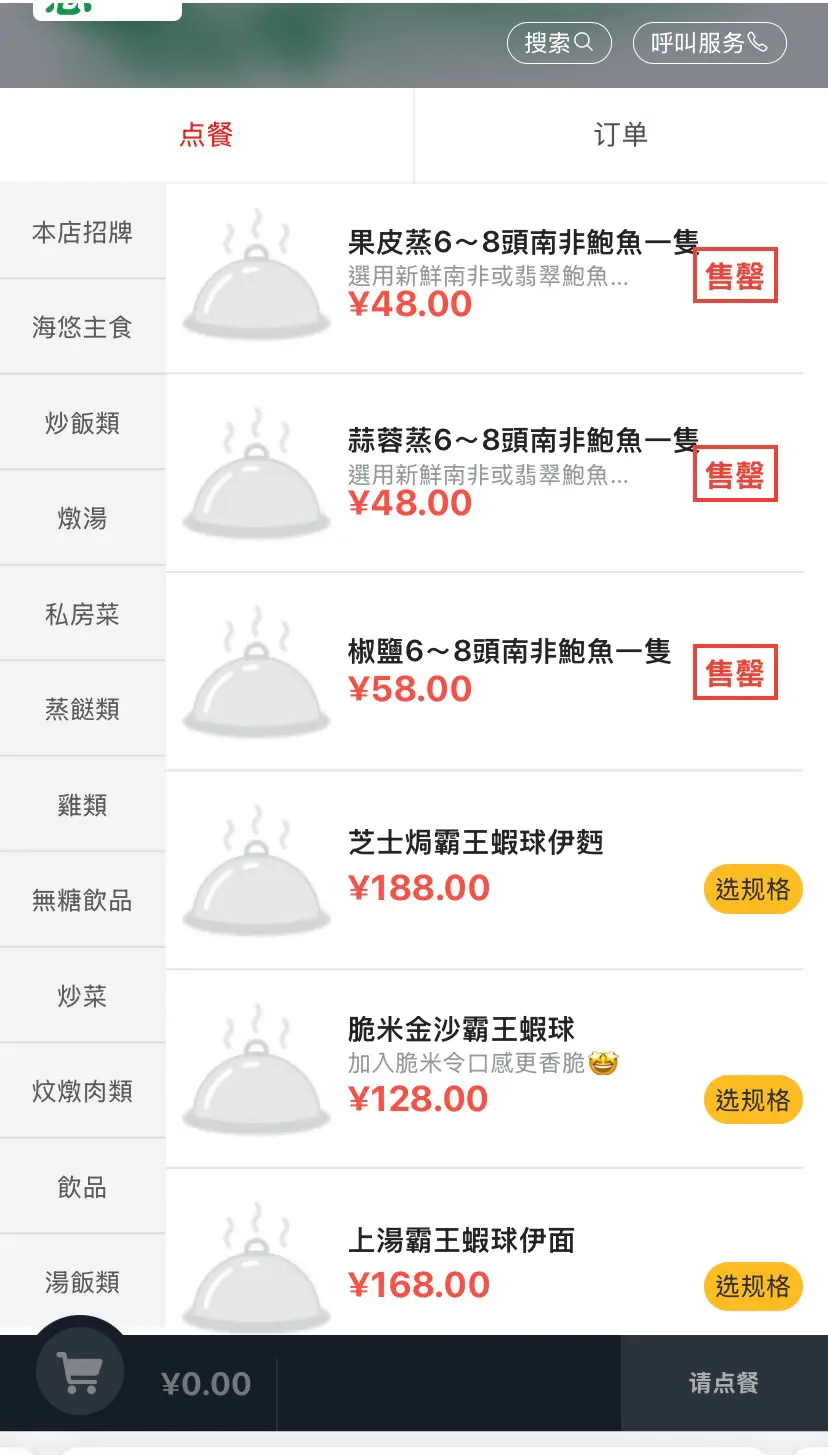Tap 选规格 for 上湯霸王蝦球伊面
The height and width of the screenshot is (1455, 828).
tap(753, 1286)
